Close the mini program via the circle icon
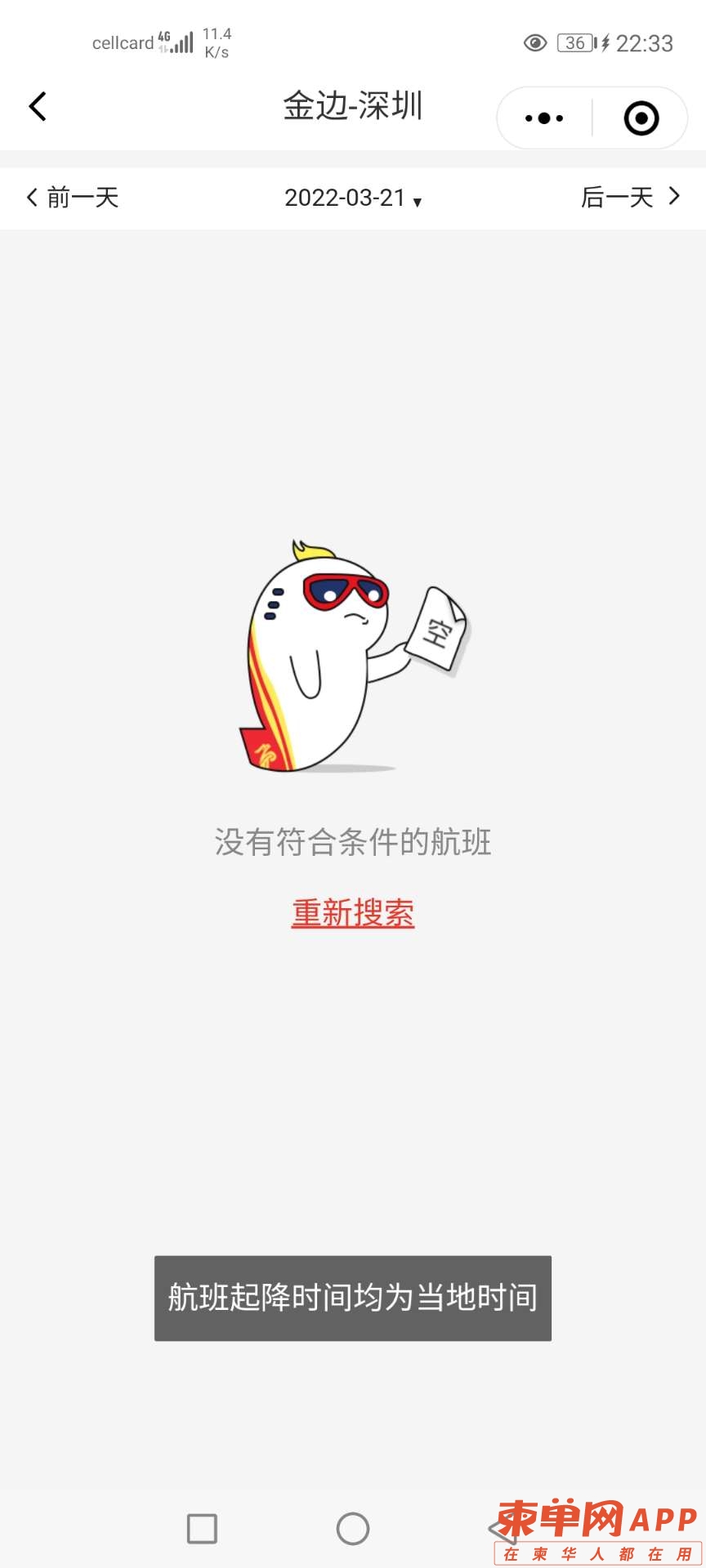The width and height of the screenshot is (706, 1568). pyautogui.click(x=641, y=118)
